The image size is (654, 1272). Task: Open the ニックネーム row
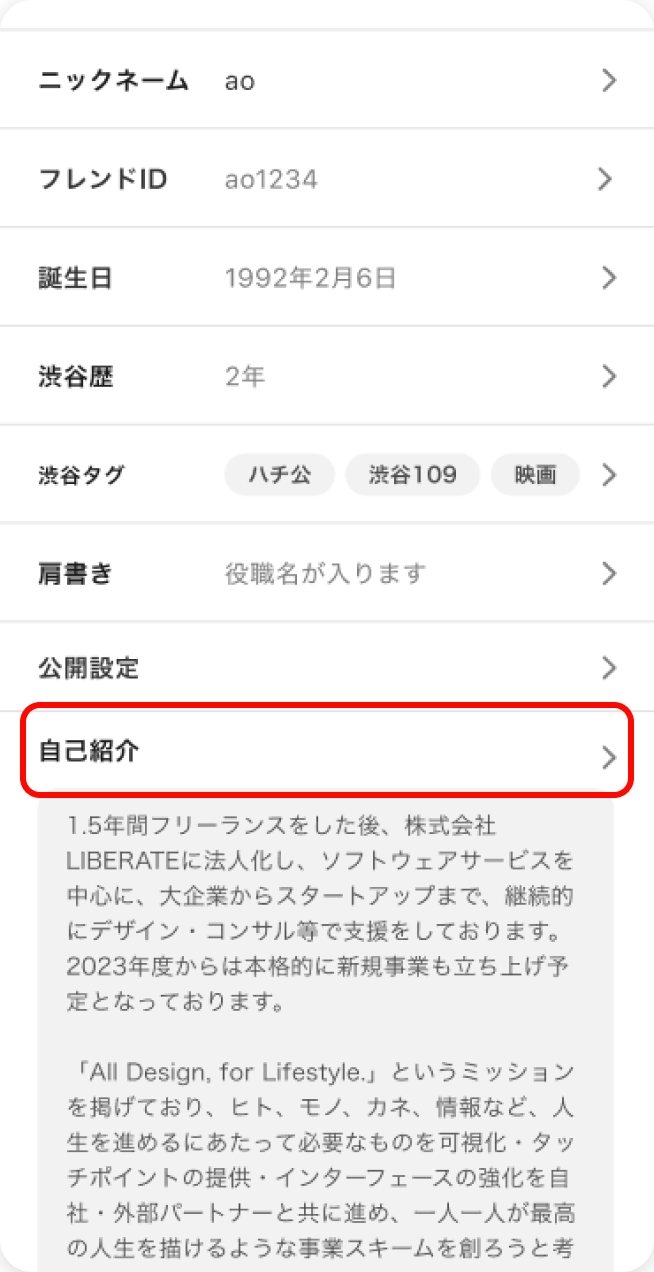pyautogui.click(x=327, y=81)
